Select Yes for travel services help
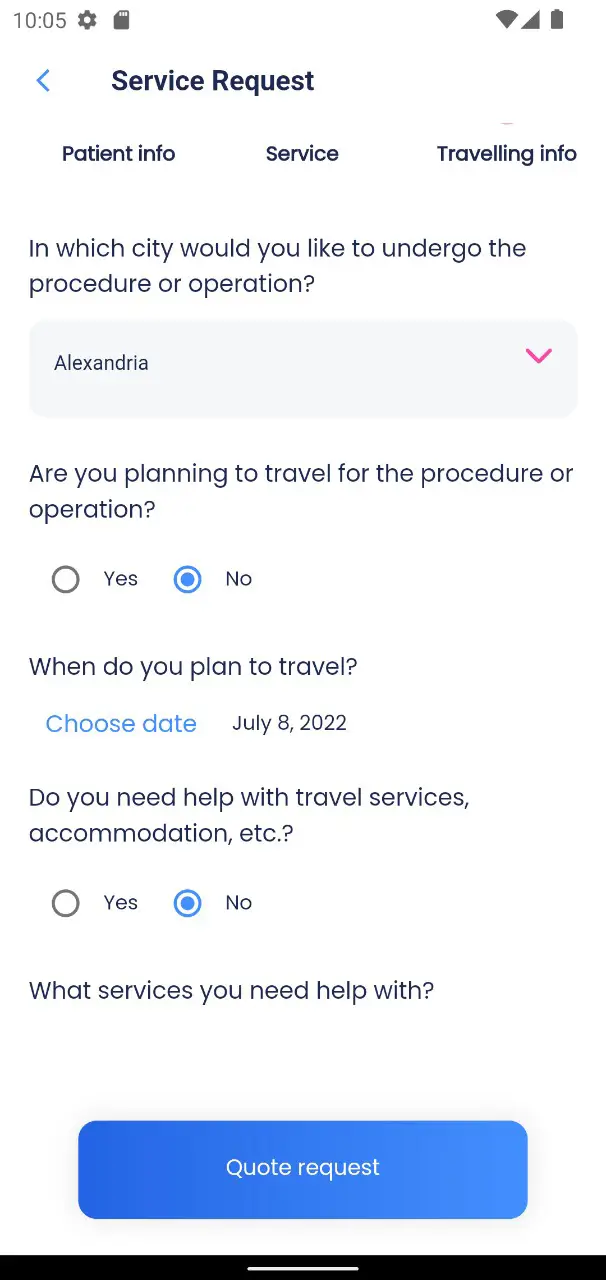The width and height of the screenshot is (606, 1280). click(66, 903)
